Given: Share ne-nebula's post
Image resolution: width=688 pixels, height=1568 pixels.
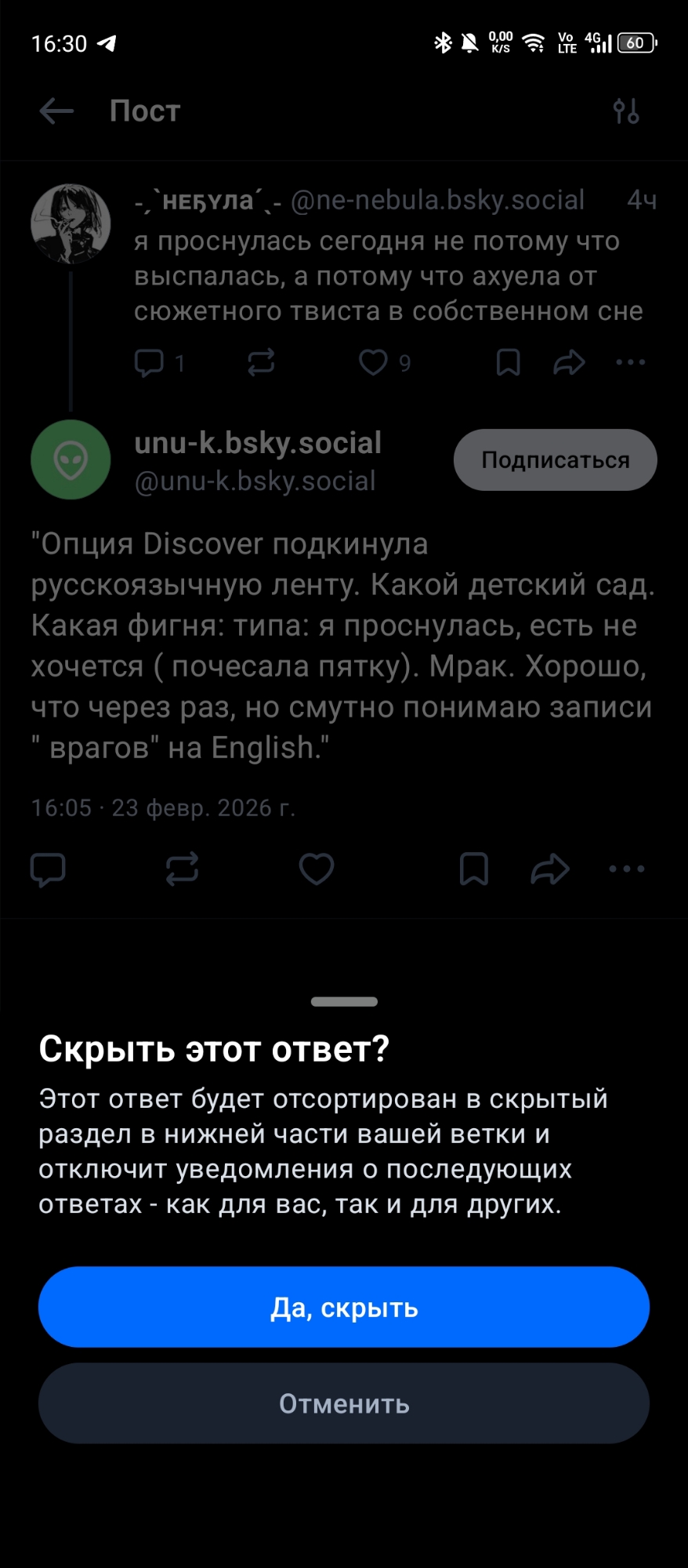Looking at the screenshot, I should 569,362.
